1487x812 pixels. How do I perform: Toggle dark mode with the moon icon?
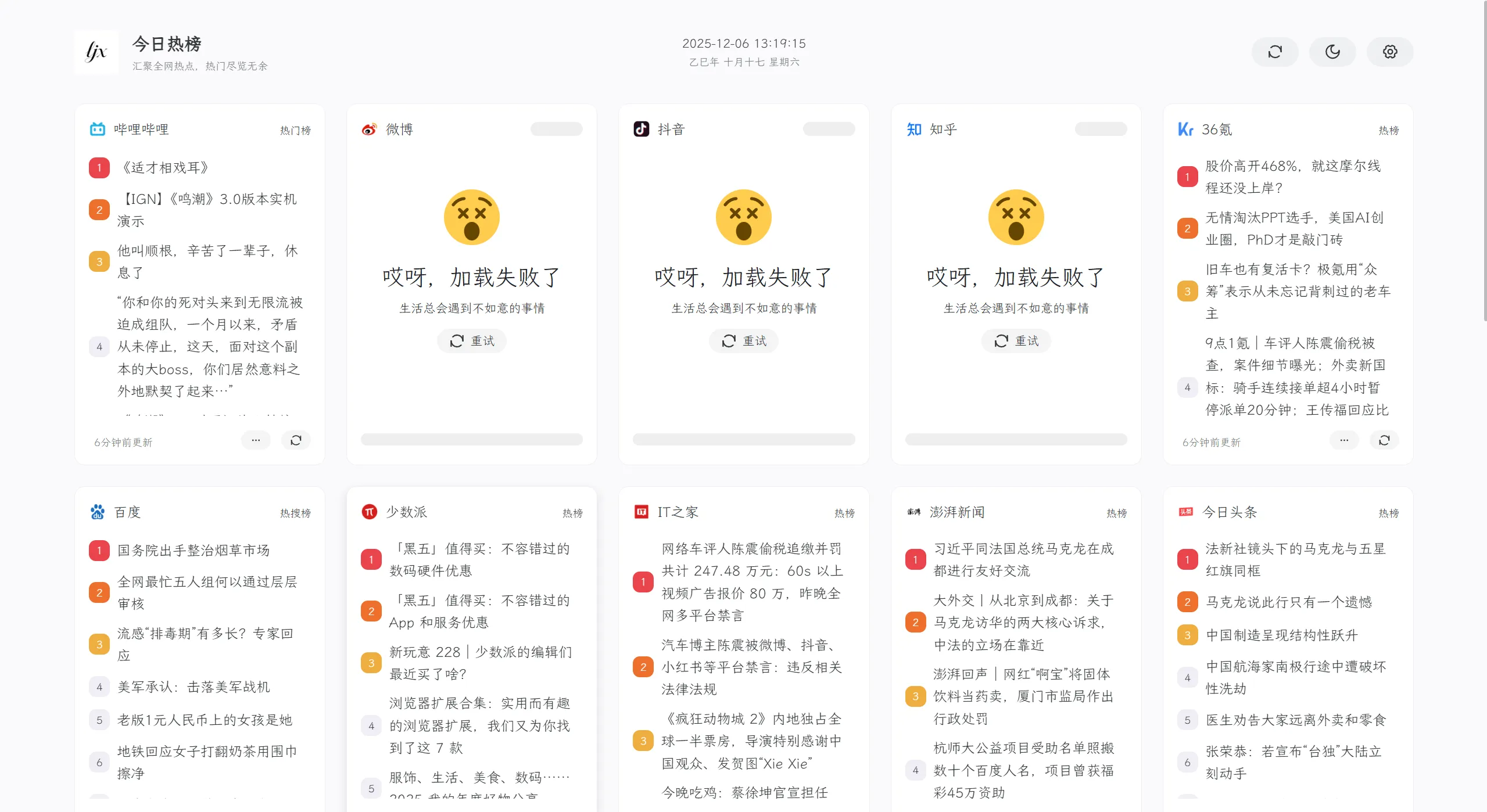1332,52
